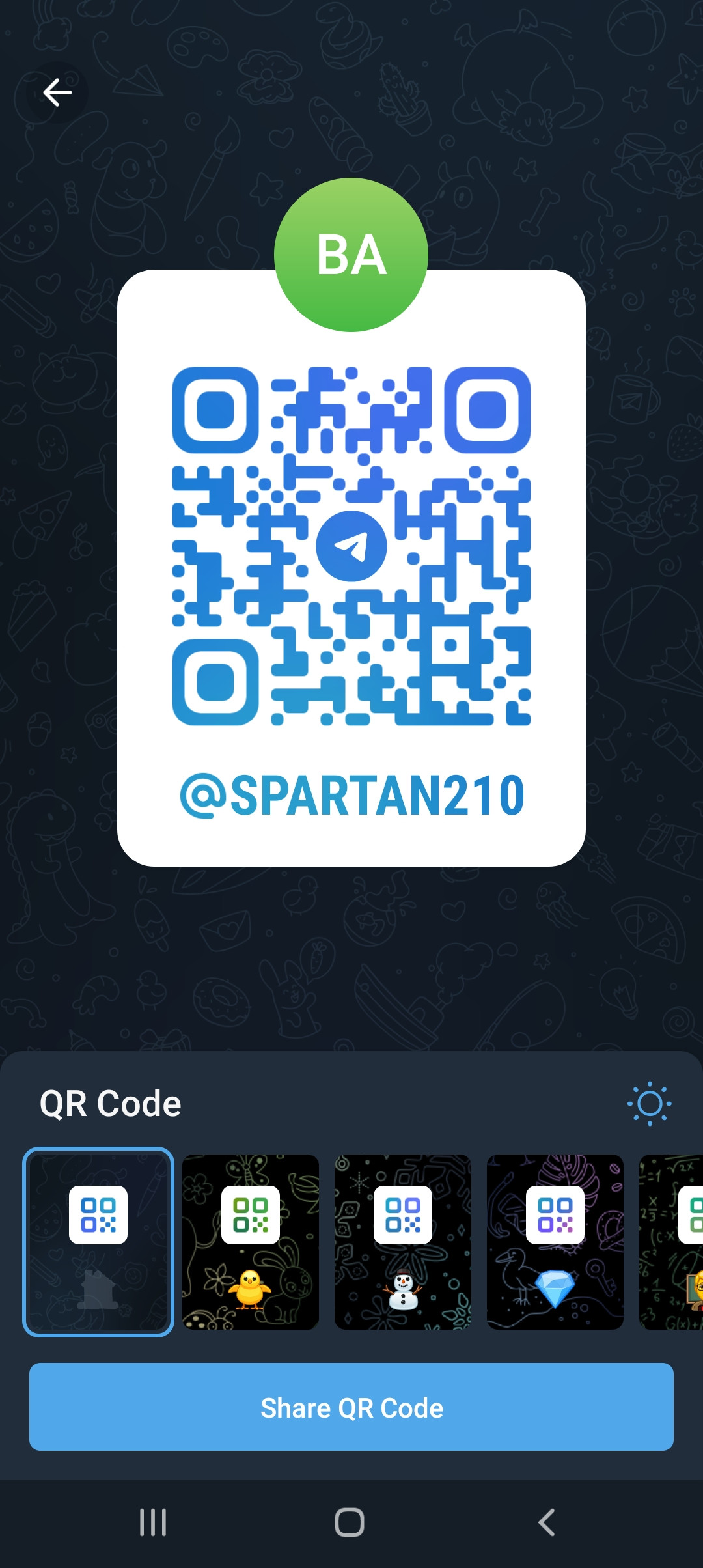Screen dimensions: 703x1568
Task: Go back using the top-left arrow
Action: (57, 92)
